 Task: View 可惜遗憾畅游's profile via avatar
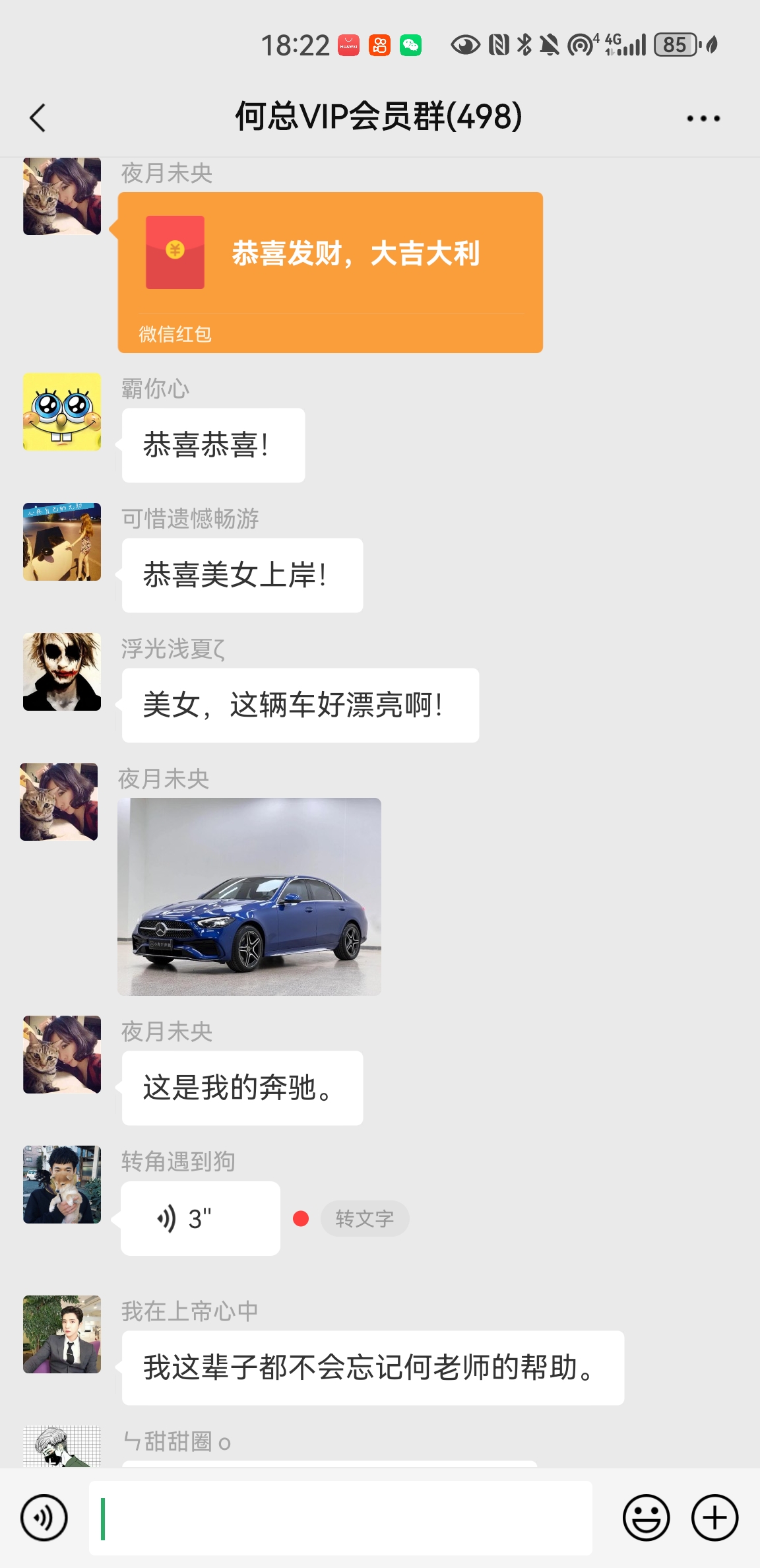tap(62, 542)
